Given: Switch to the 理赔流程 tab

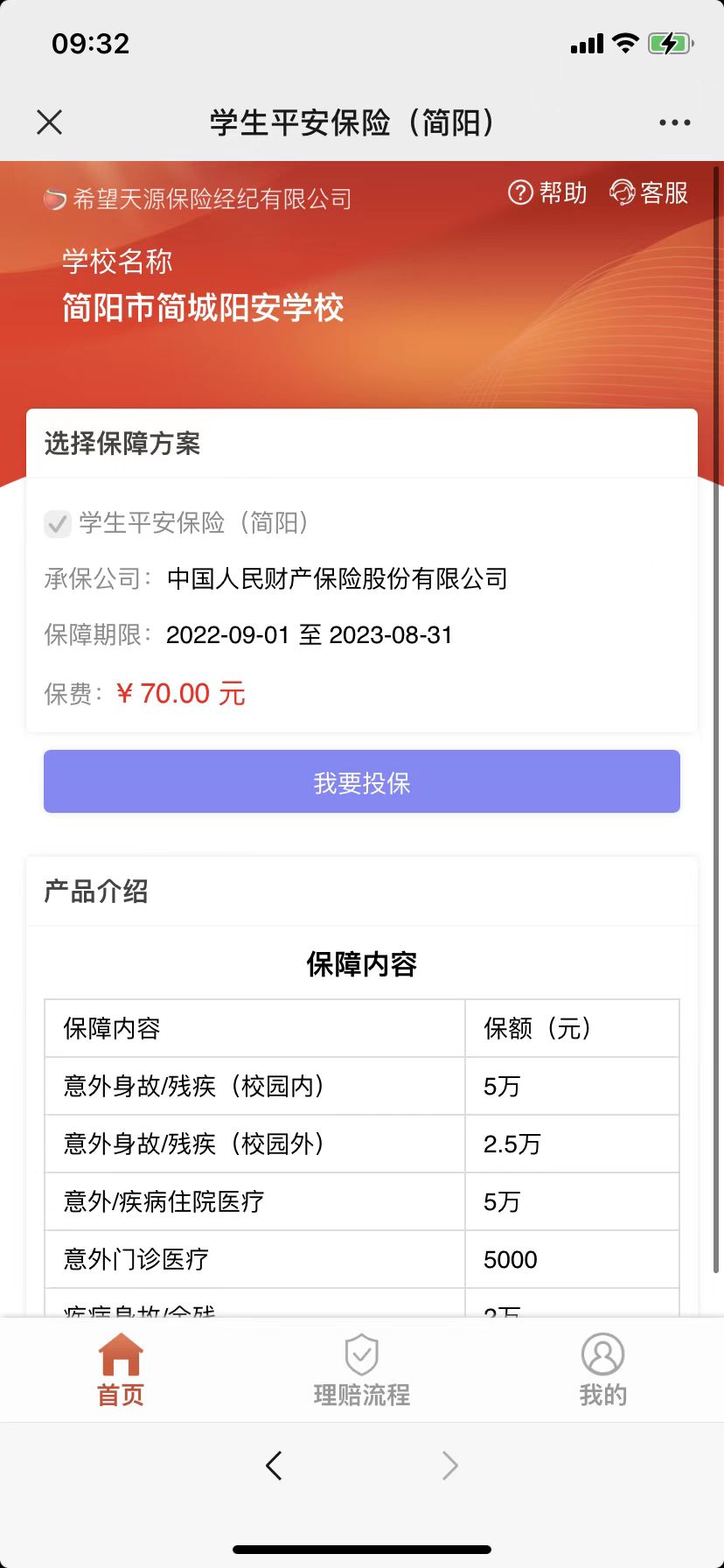Looking at the screenshot, I should tap(362, 1369).
